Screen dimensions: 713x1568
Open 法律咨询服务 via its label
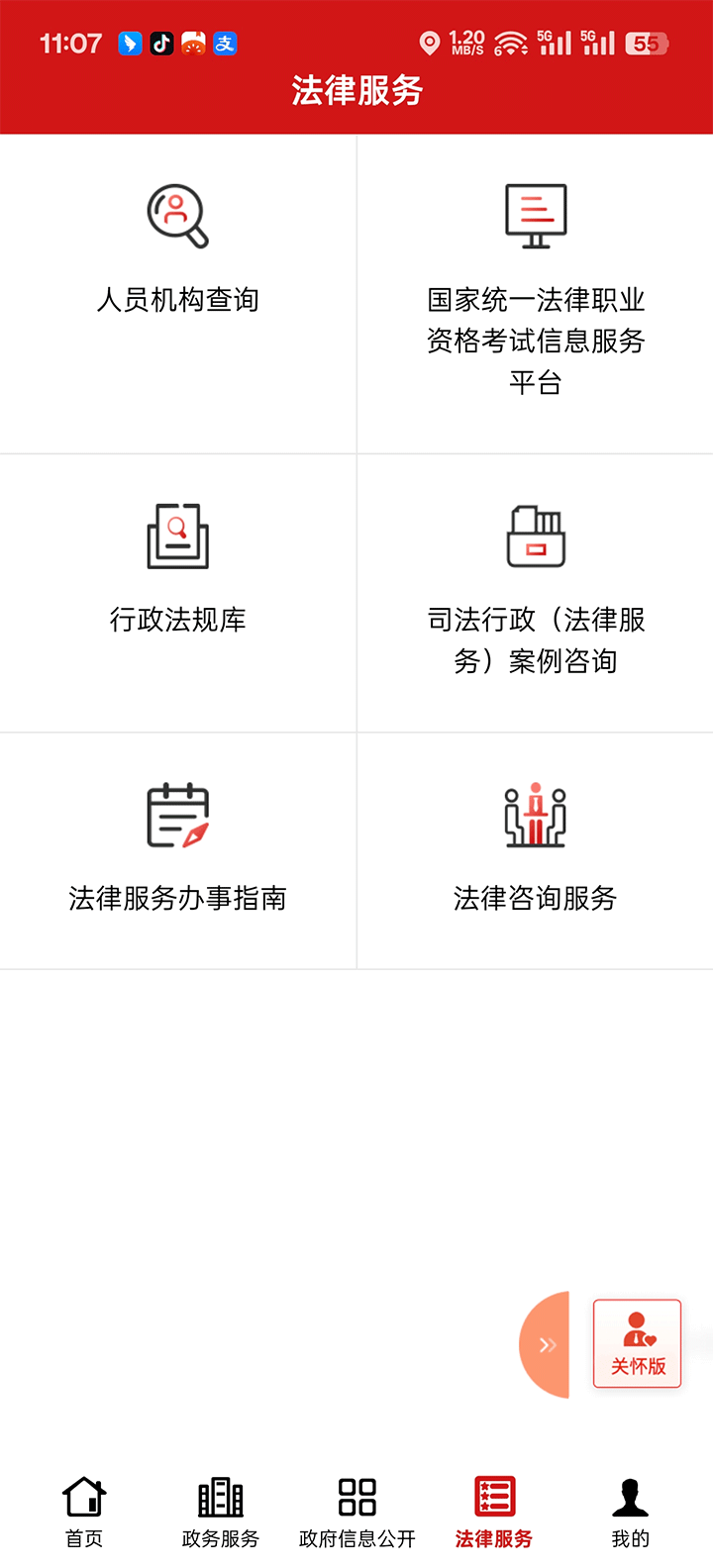[535, 899]
